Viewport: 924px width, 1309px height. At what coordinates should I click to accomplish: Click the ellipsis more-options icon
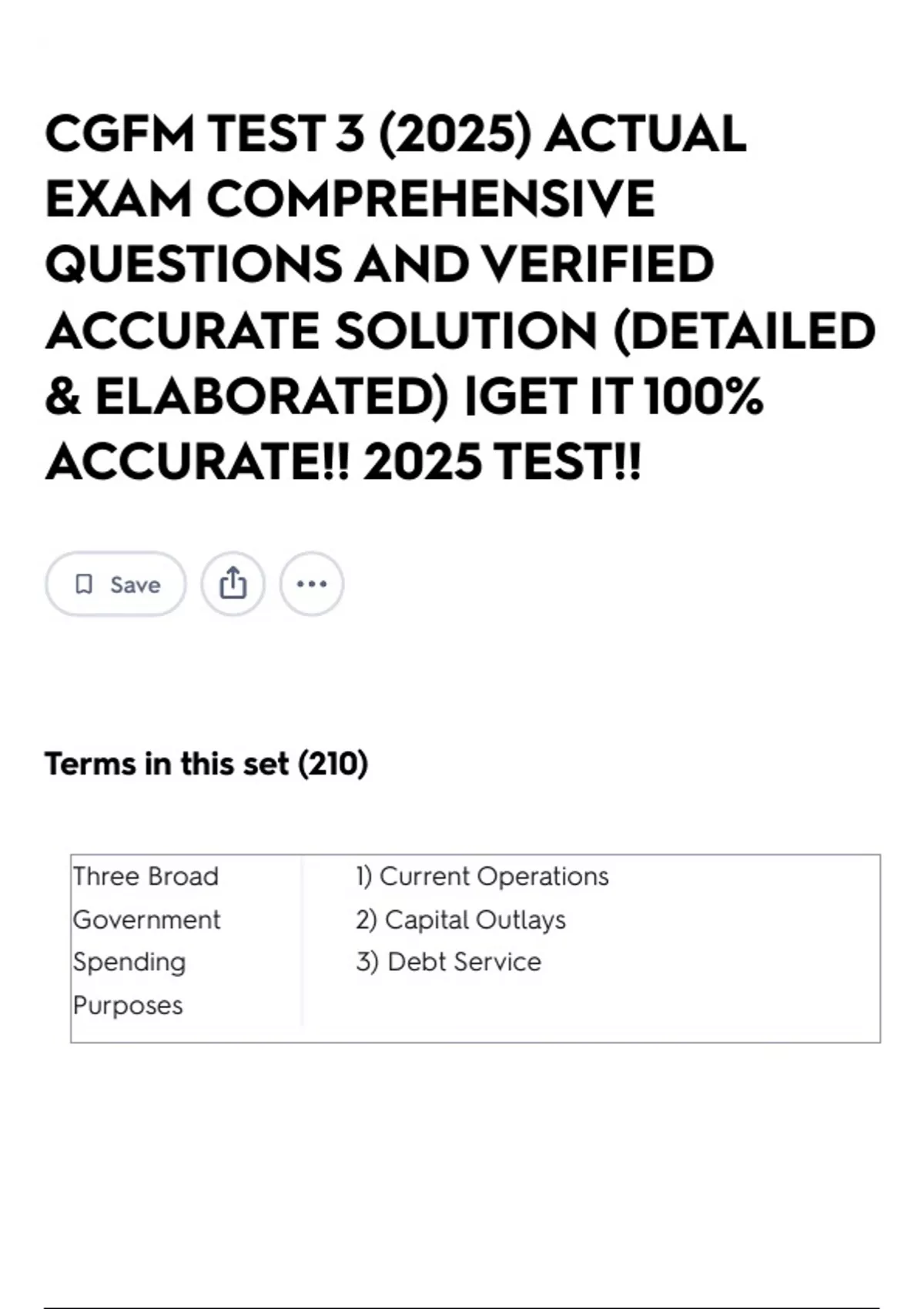[311, 585]
